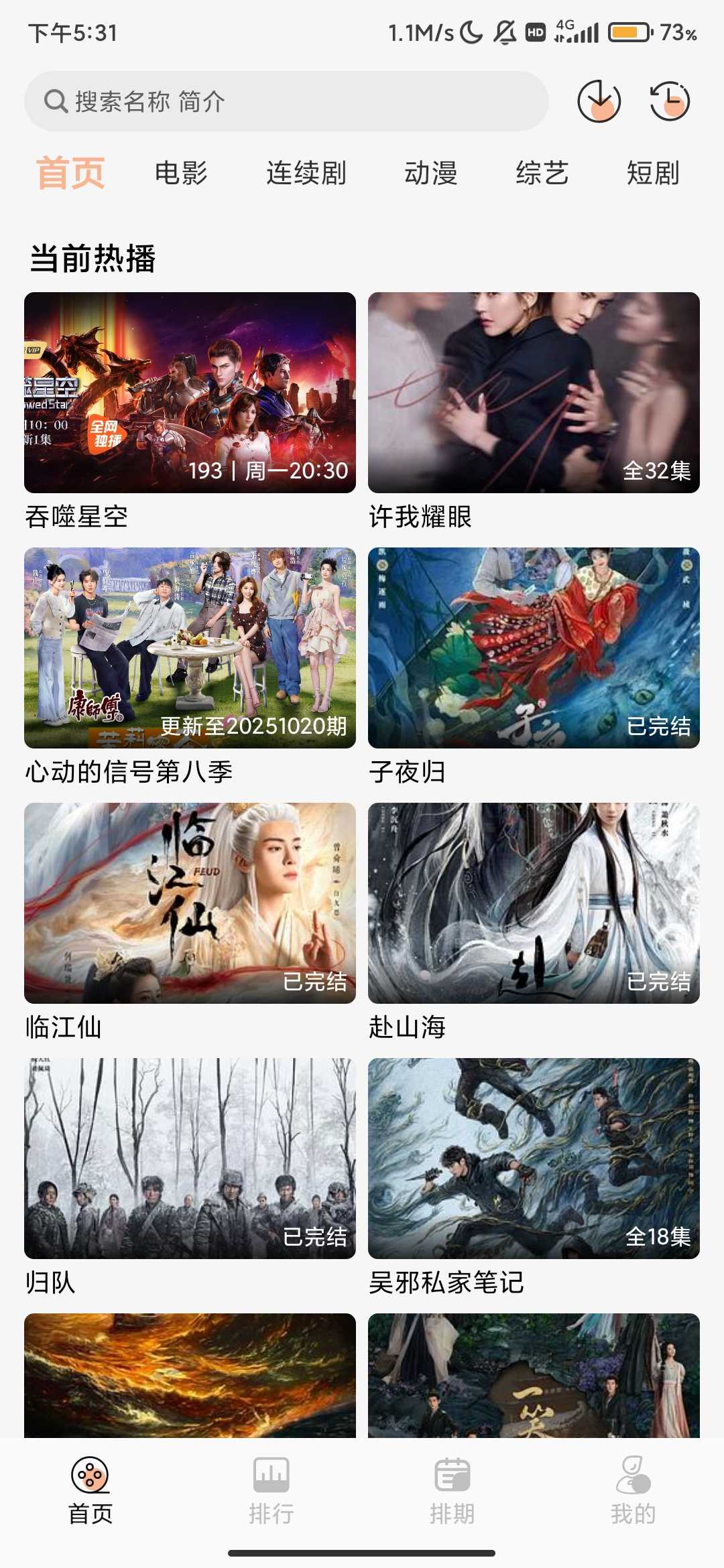Go to 我的 profile tab
The width and height of the screenshot is (724, 1568).
[633, 1489]
